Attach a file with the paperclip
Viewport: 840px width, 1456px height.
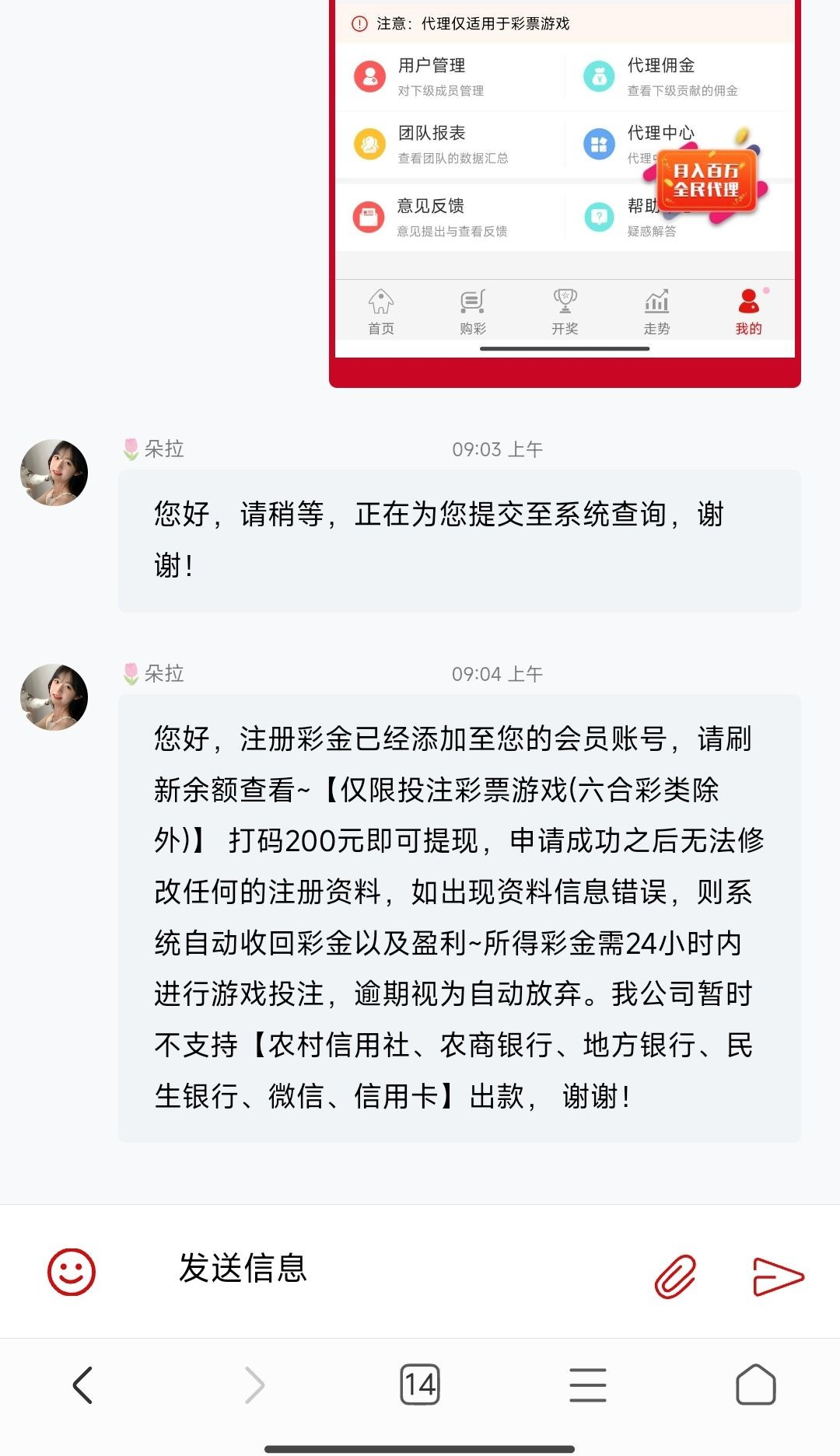click(675, 1276)
